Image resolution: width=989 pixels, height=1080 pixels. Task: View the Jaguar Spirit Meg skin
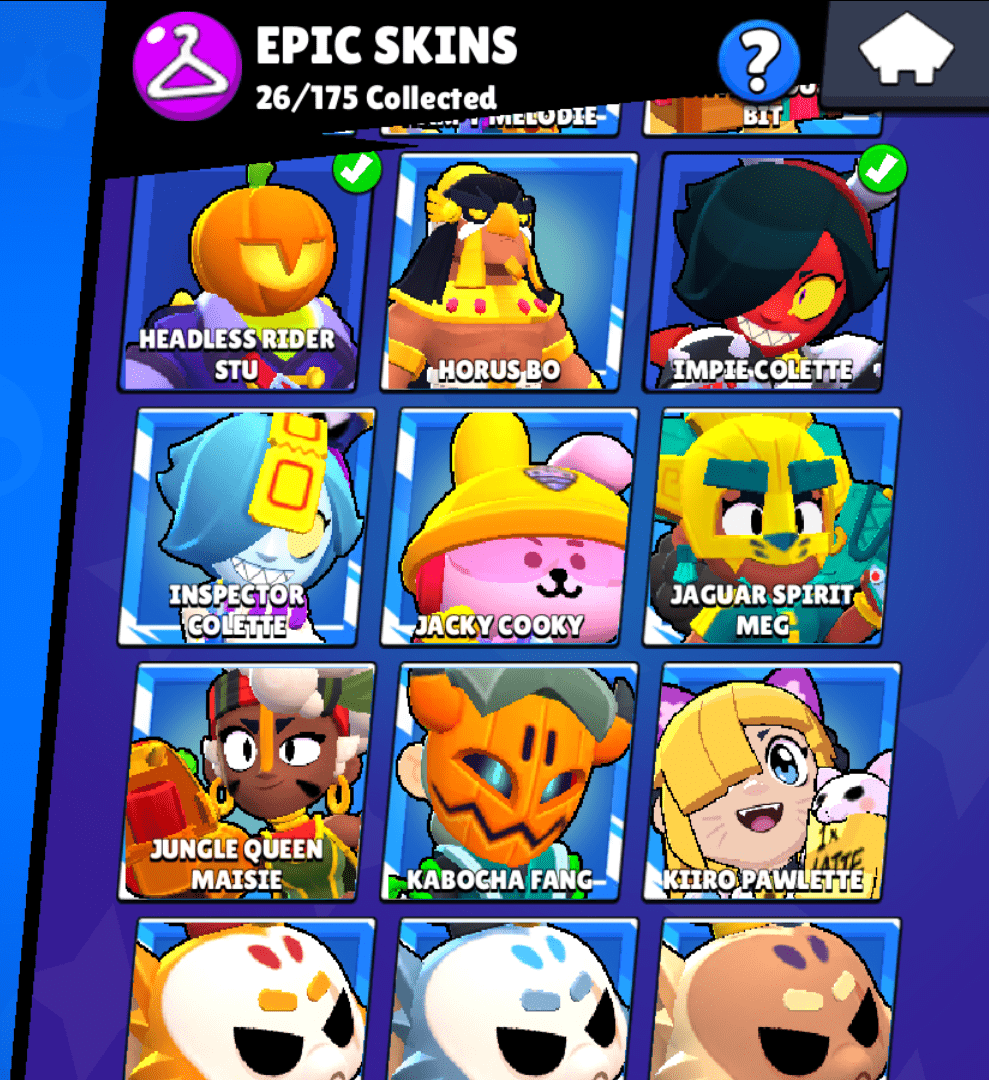(773, 526)
